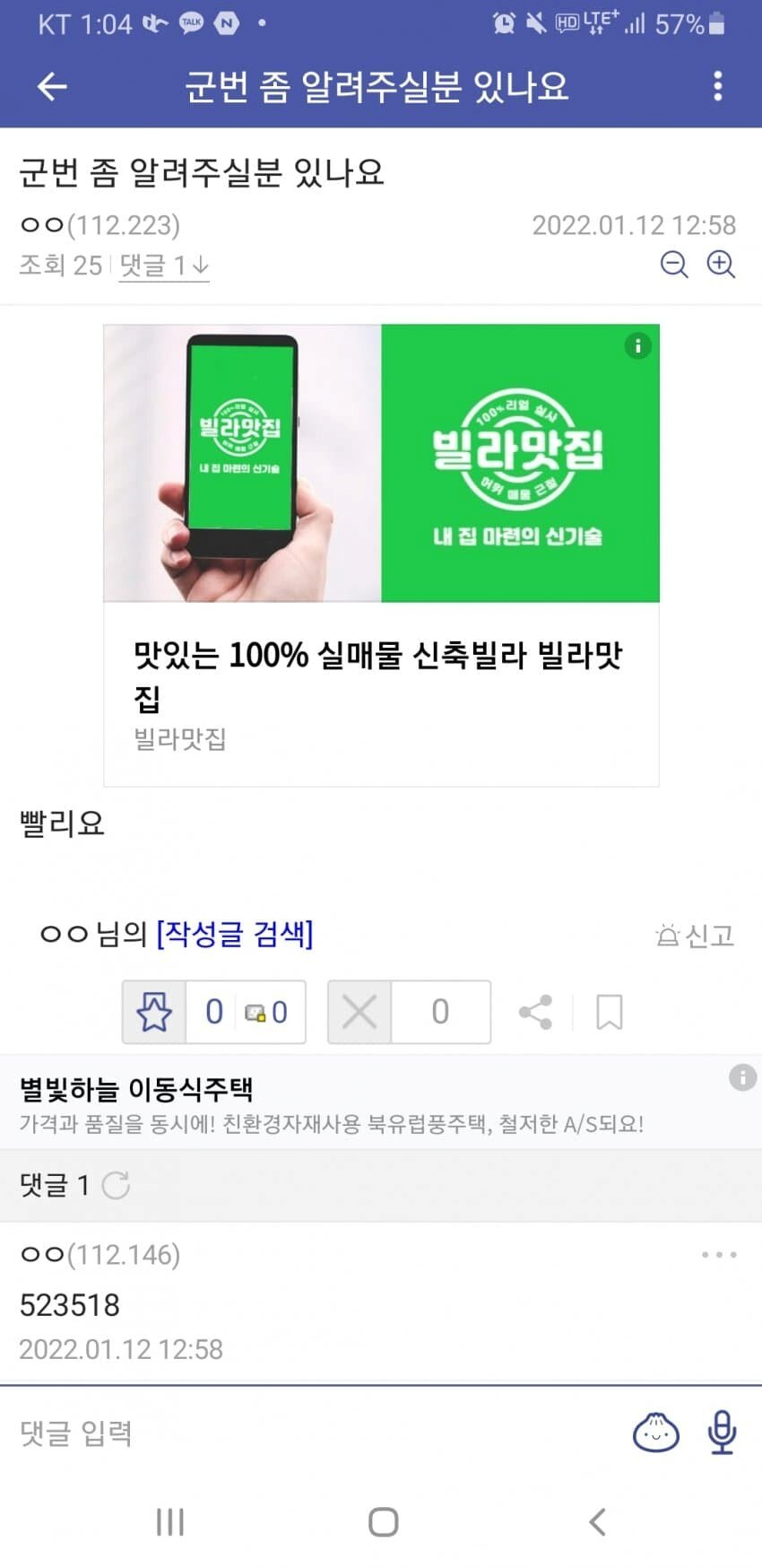Increase text size with zoom-in icon
762x1568 pixels.
721,265
